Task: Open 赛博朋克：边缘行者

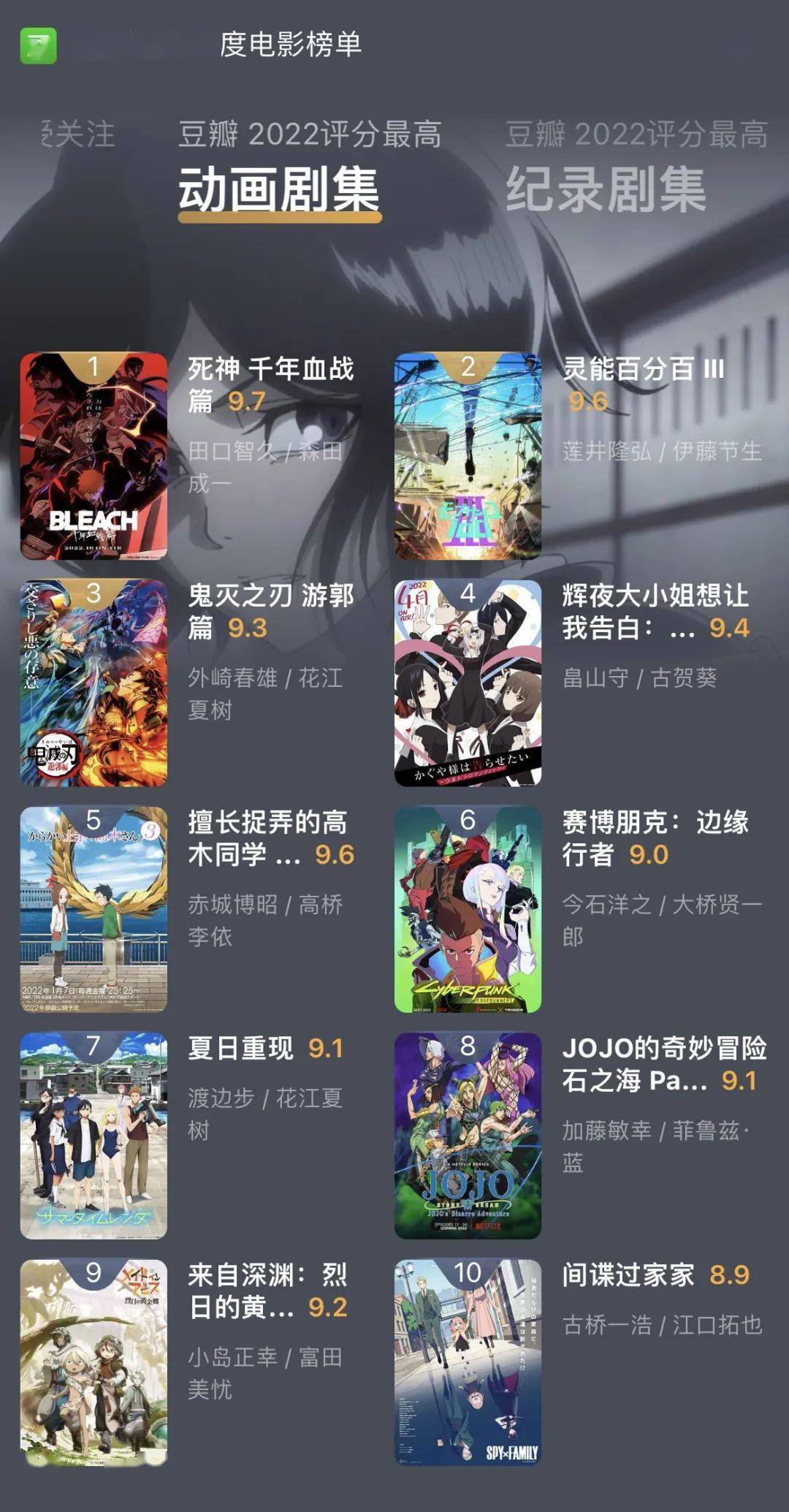Action: (468, 910)
